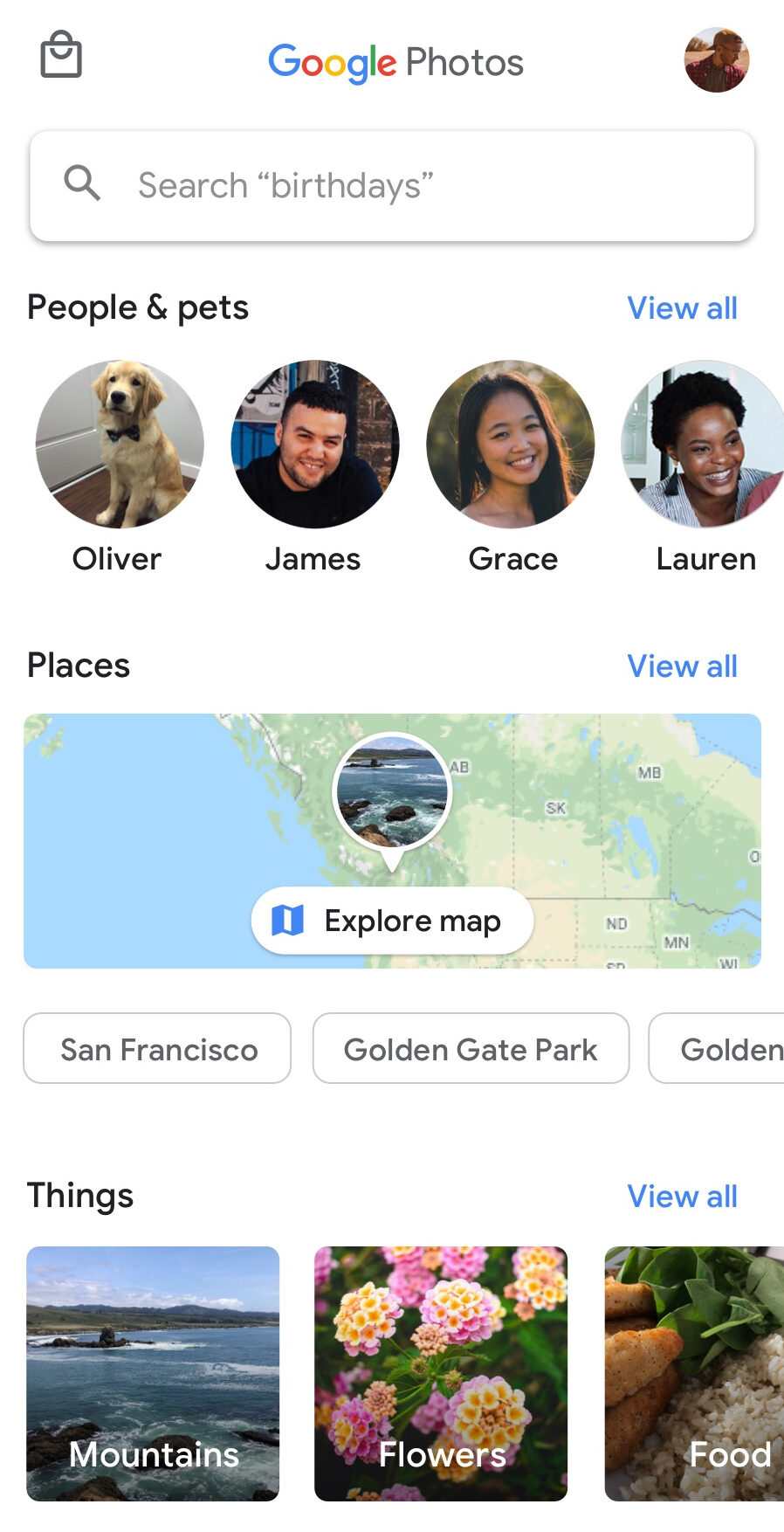Select the Golden Gate Park chip
The width and height of the screenshot is (784, 1532).
tap(471, 1048)
